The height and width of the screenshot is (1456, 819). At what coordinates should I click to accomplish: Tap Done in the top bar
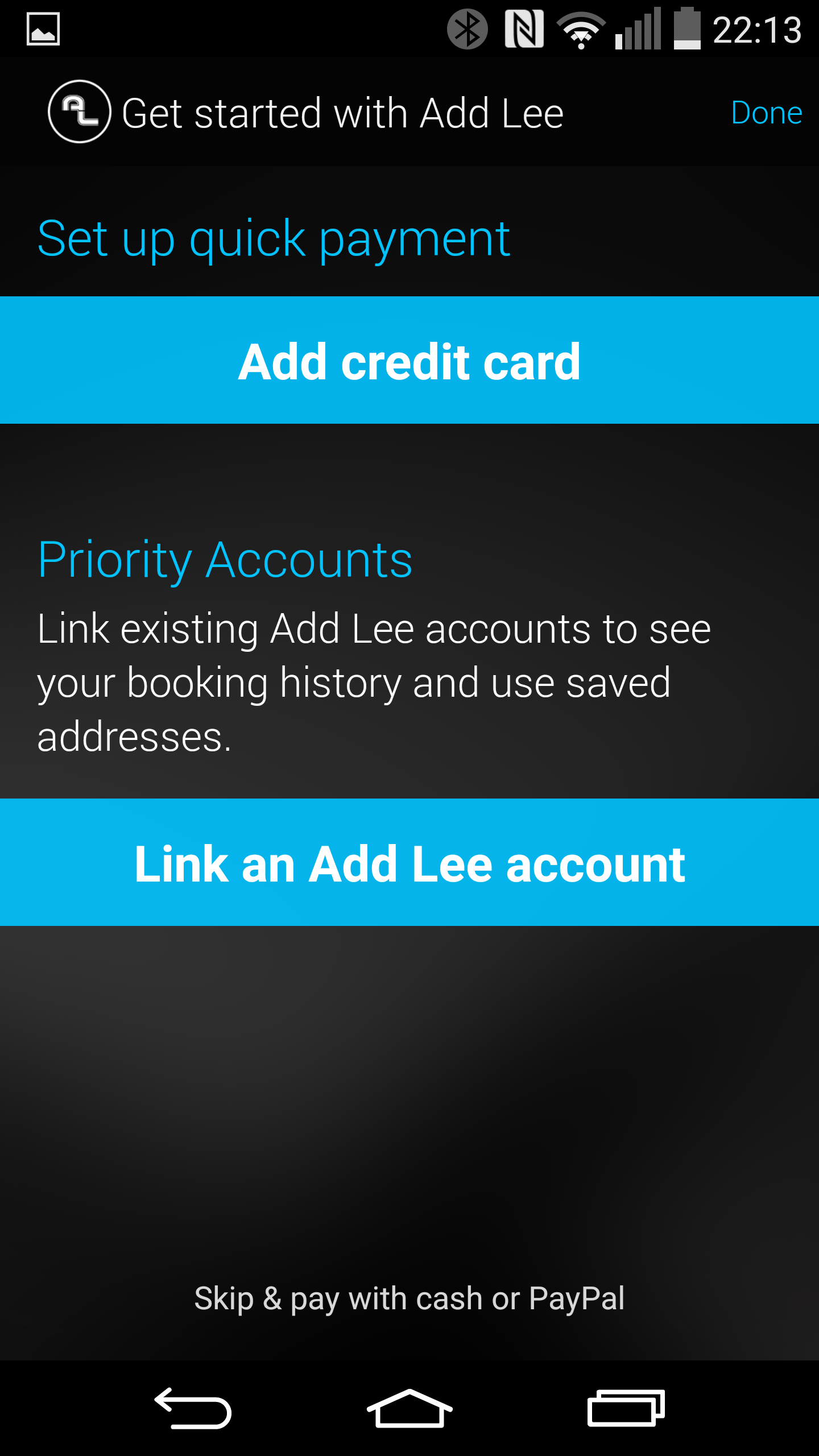766,113
